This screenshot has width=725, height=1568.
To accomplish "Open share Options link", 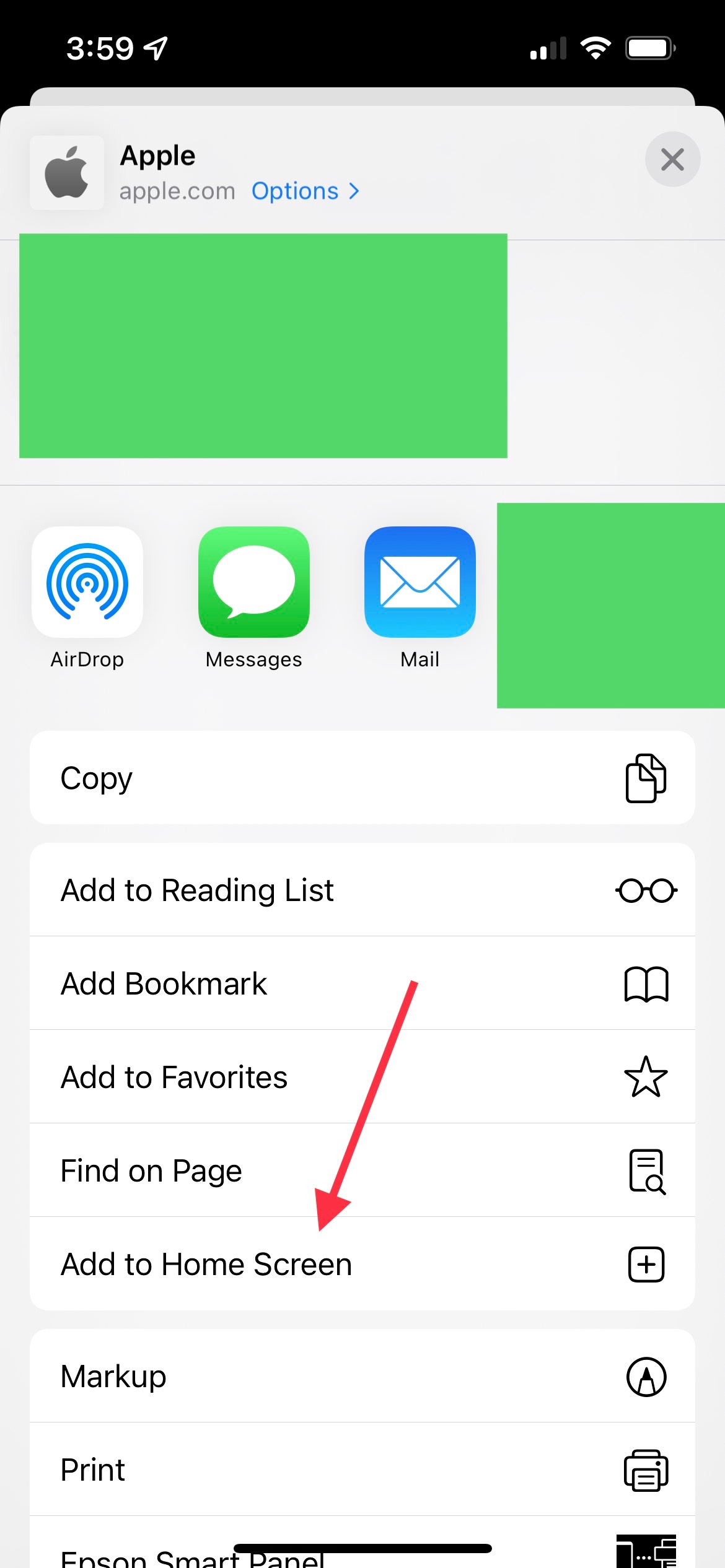I will tap(305, 191).
